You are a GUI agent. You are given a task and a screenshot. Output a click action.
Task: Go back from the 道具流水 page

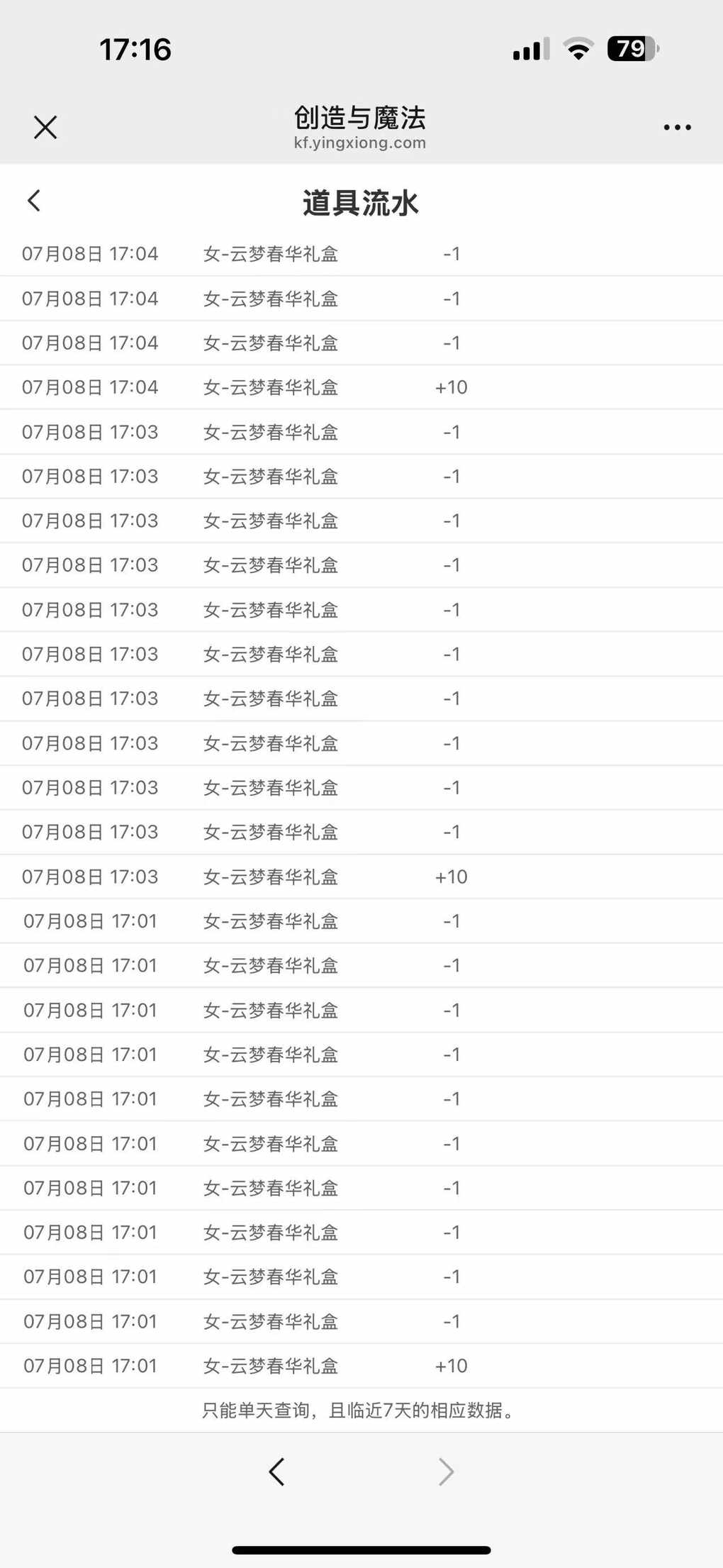(x=34, y=201)
